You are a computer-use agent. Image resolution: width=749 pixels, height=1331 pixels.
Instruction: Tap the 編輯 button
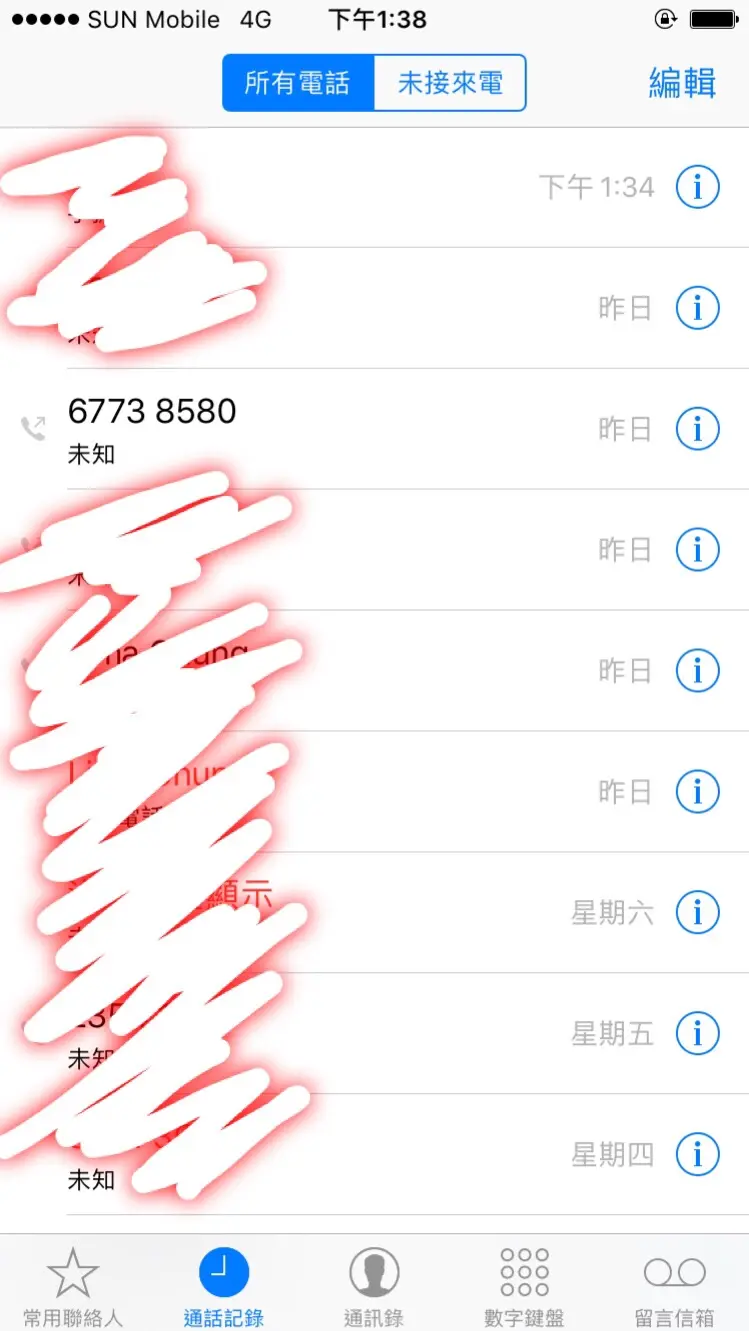click(x=682, y=83)
